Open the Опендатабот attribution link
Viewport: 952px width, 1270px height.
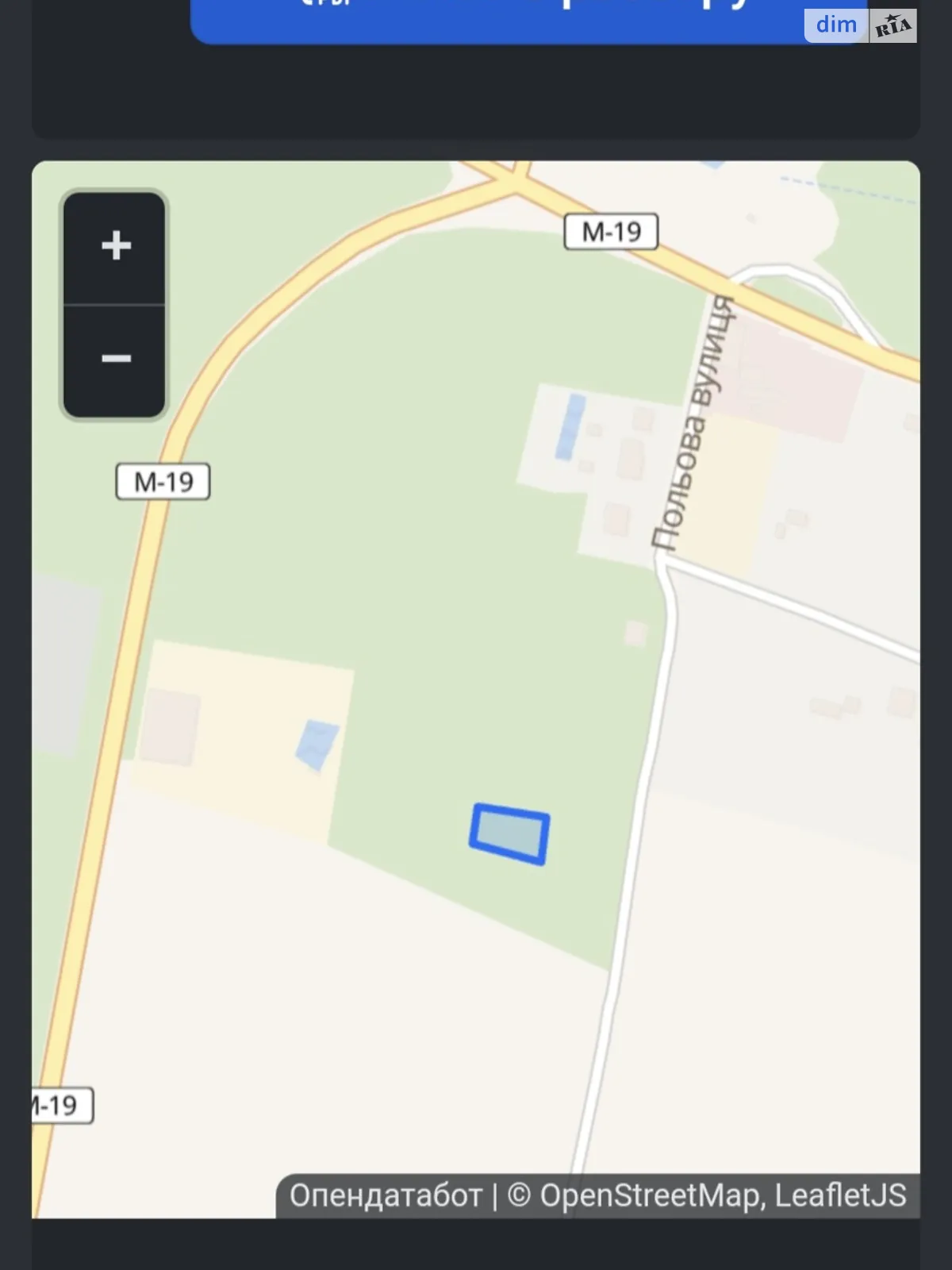click(x=386, y=1195)
